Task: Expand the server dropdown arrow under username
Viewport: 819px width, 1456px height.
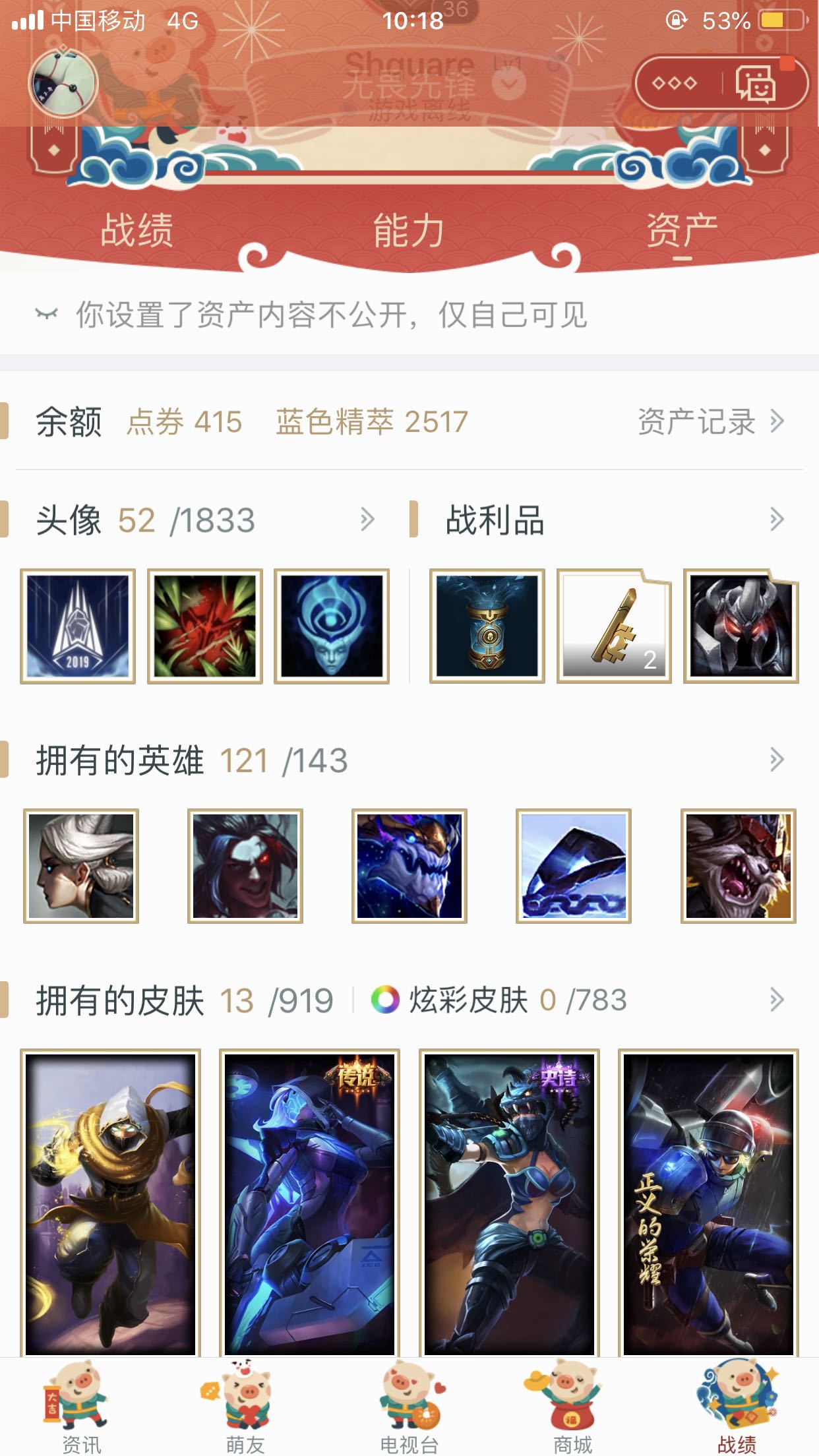Action: (x=508, y=83)
